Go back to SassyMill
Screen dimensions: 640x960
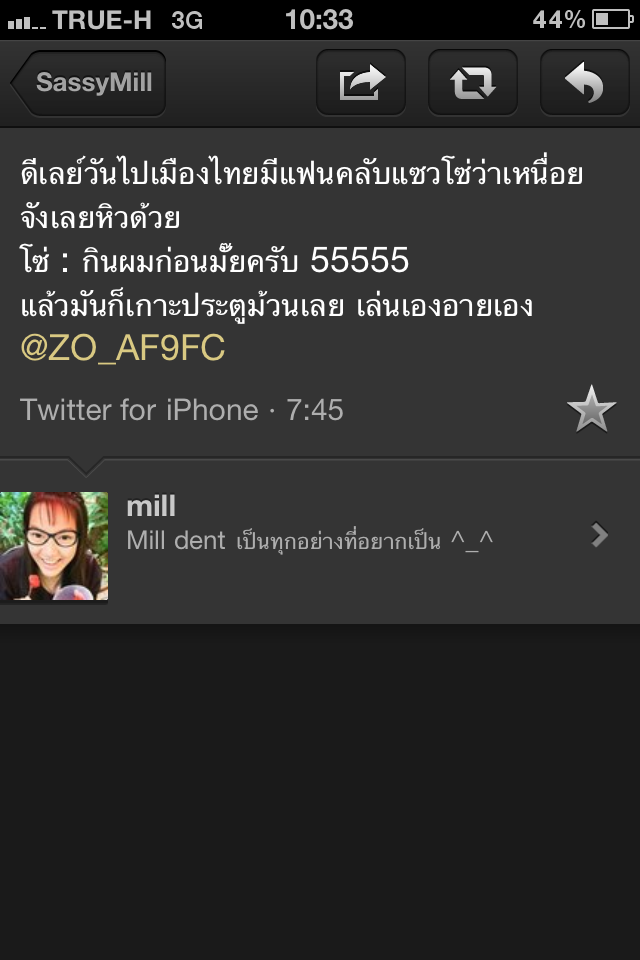click(90, 83)
